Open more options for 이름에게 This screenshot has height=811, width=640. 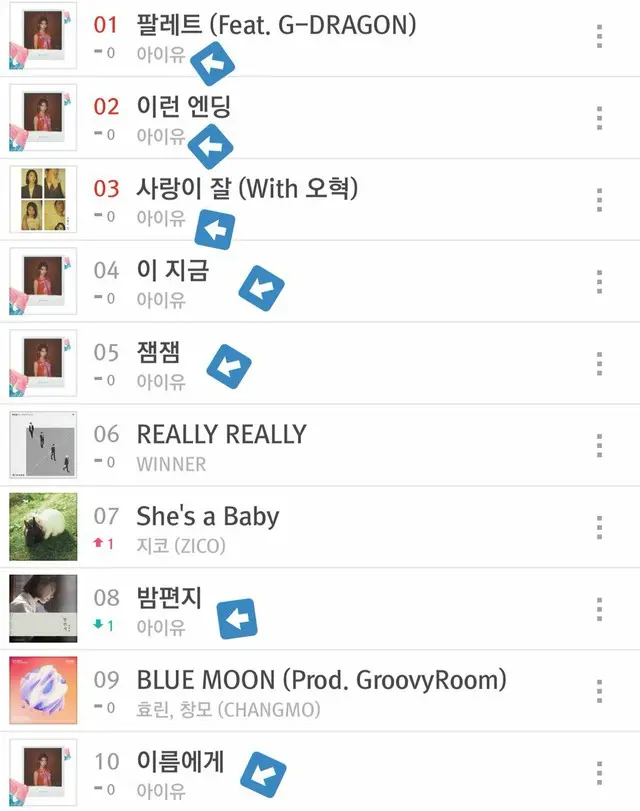tap(599, 774)
